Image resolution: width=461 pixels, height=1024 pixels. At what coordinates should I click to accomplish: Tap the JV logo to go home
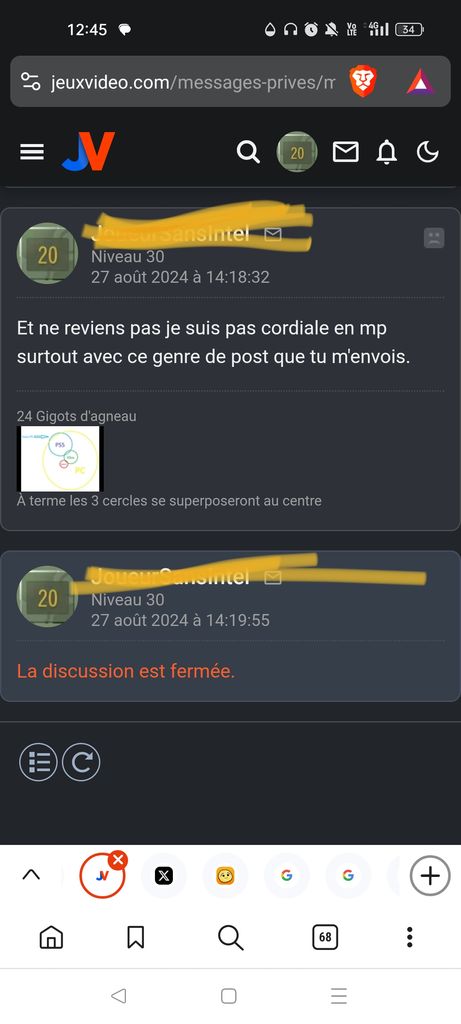pyautogui.click(x=88, y=152)
